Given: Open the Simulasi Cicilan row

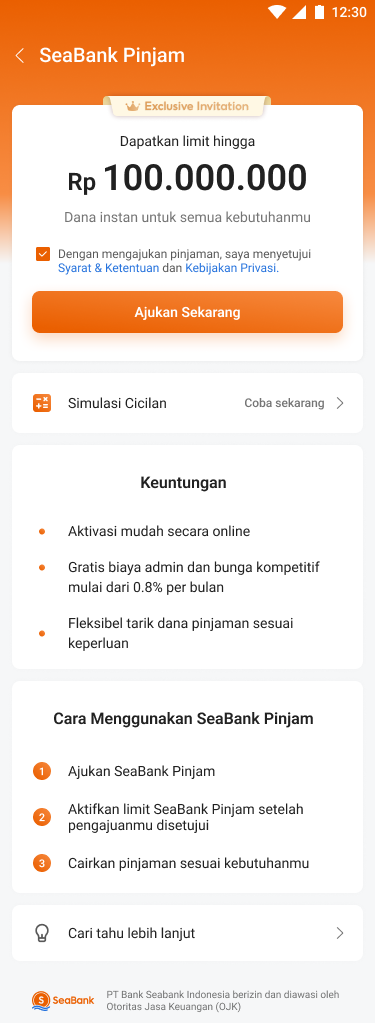Looking at the screenshot, I should tap(187, 403).
